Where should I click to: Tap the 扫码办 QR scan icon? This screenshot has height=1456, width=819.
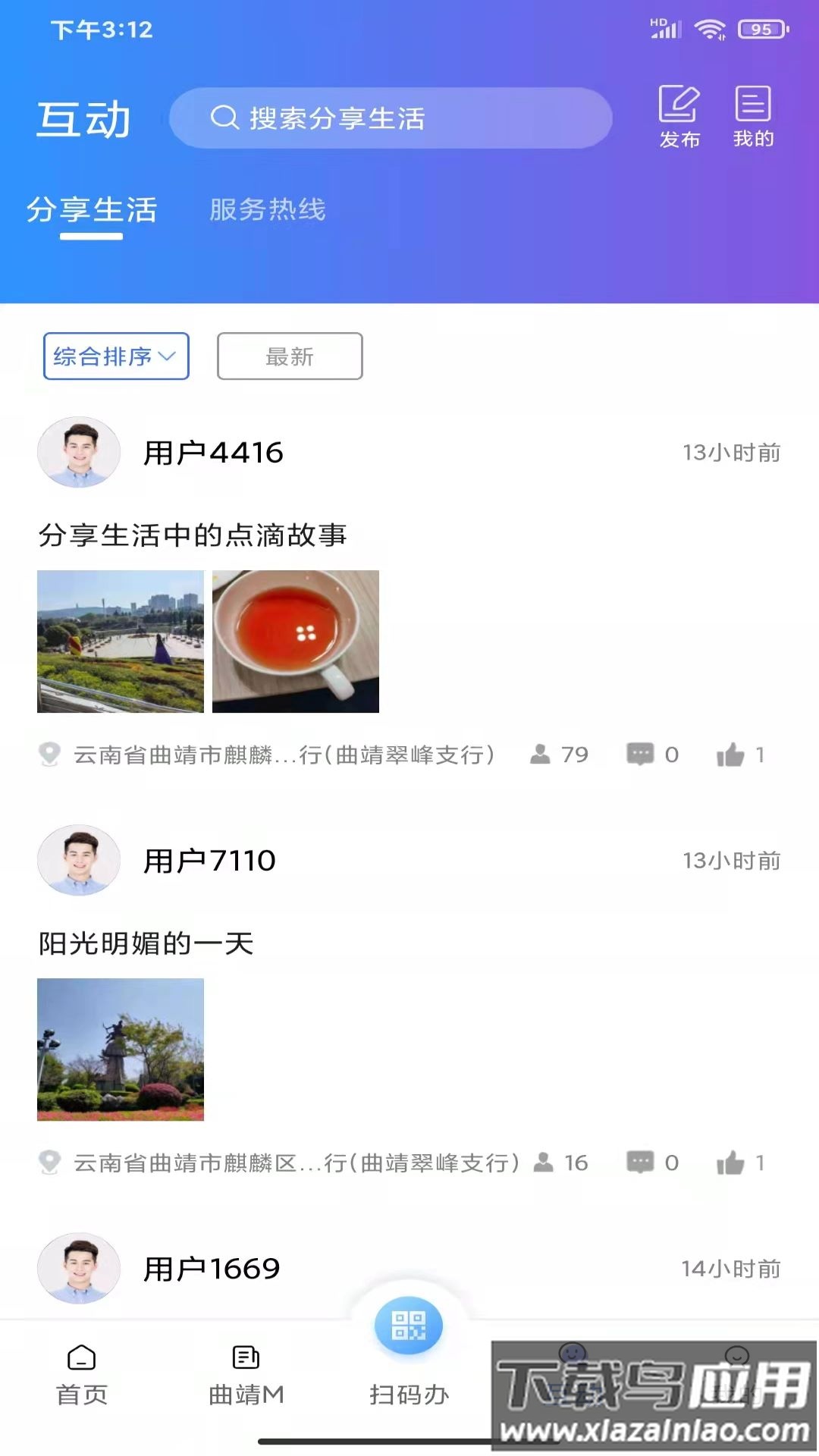(x=409, y=1324)
